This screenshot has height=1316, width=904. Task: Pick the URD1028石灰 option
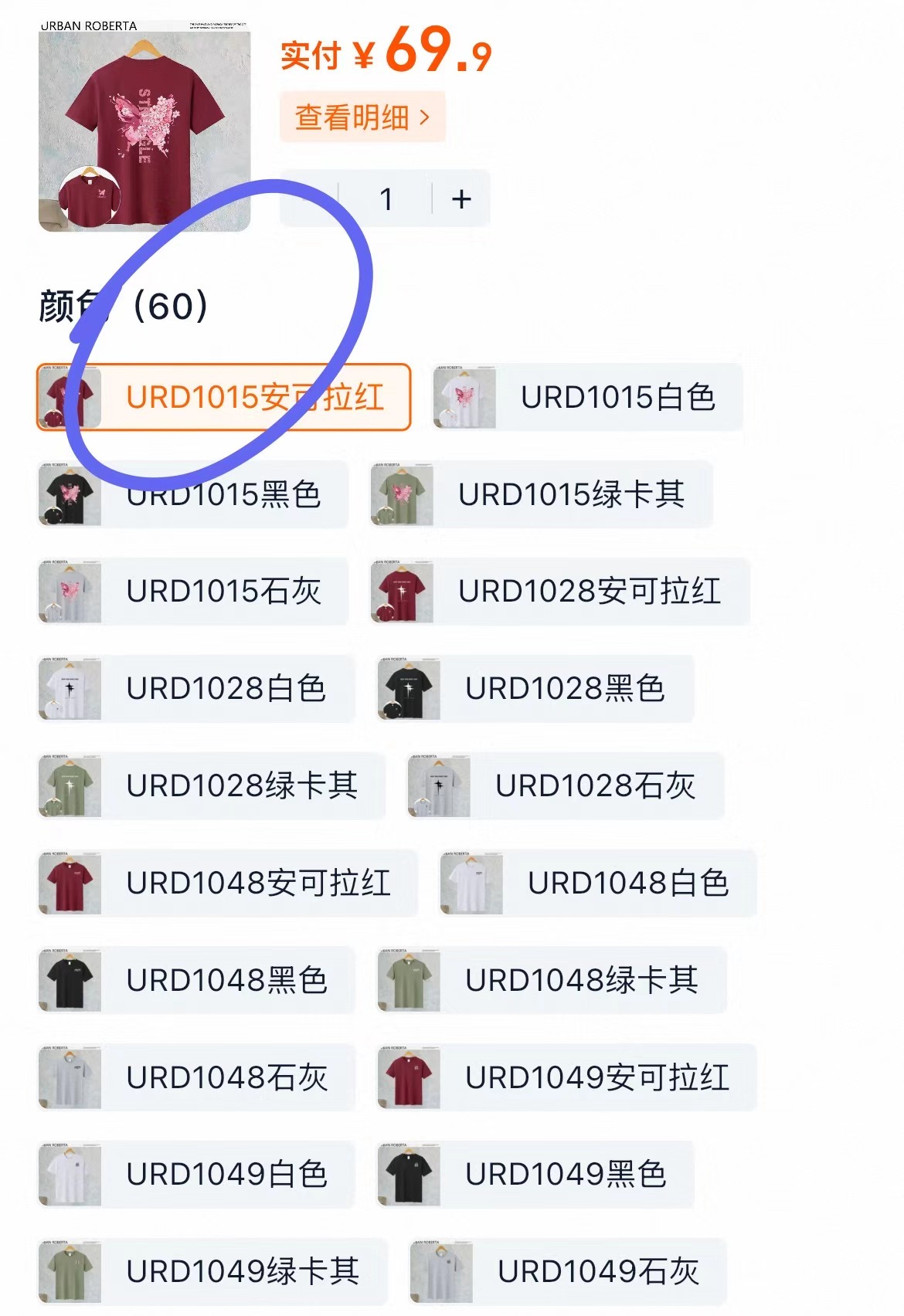pyautogui.click(x=566, y=786)
